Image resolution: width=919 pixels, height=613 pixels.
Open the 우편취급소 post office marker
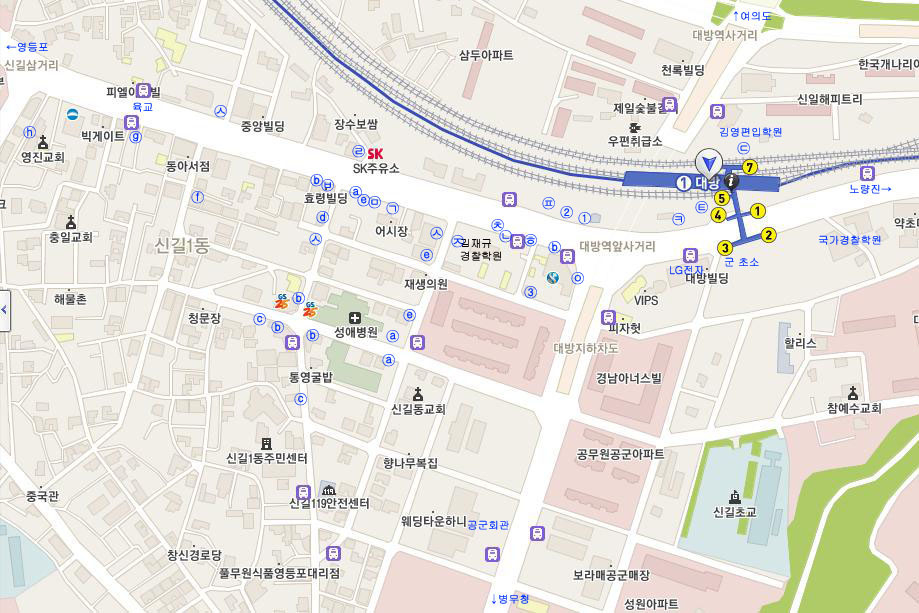pyautogui.click(x=635, y=126)
